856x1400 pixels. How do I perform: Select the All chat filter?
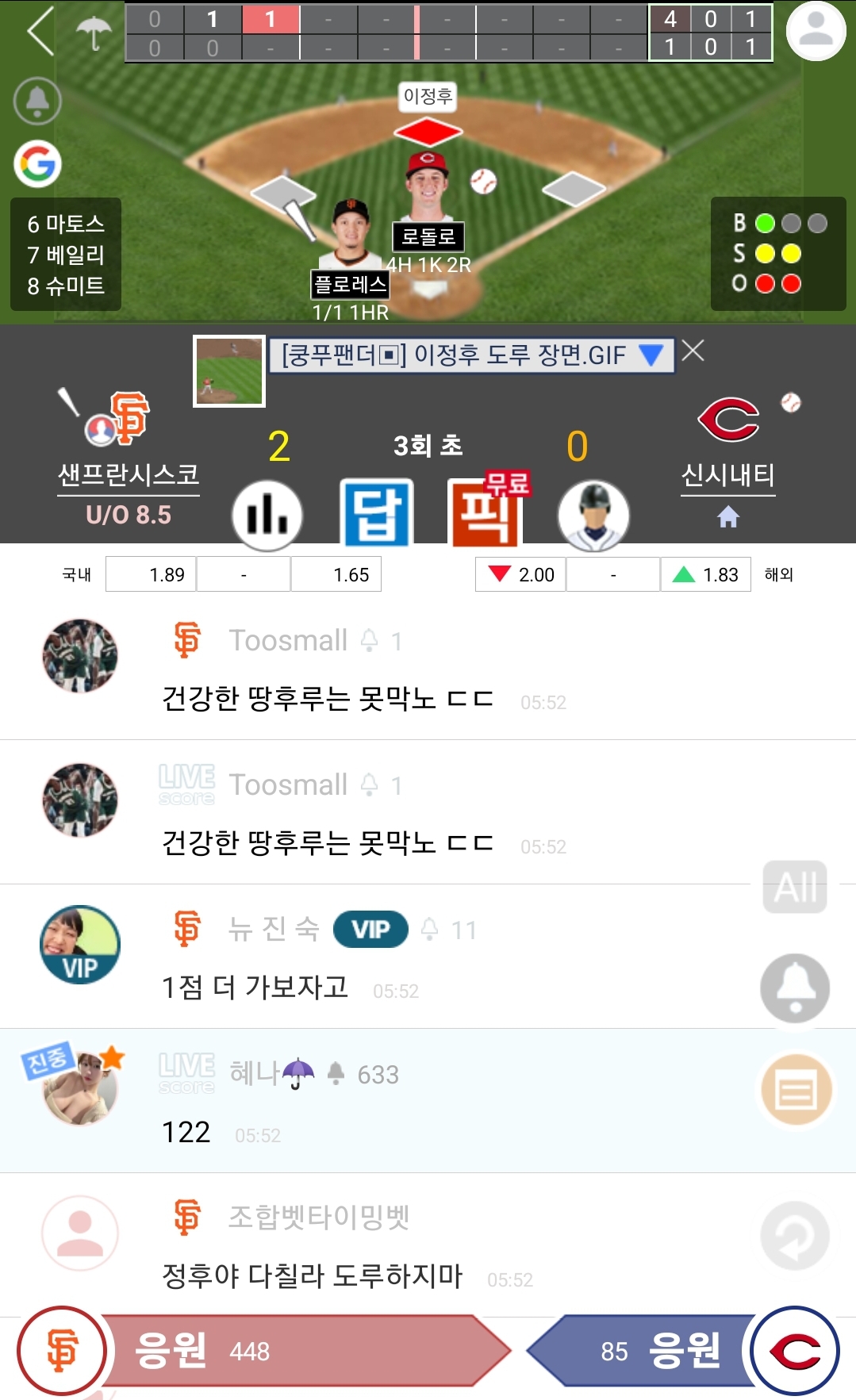point(795,887)
